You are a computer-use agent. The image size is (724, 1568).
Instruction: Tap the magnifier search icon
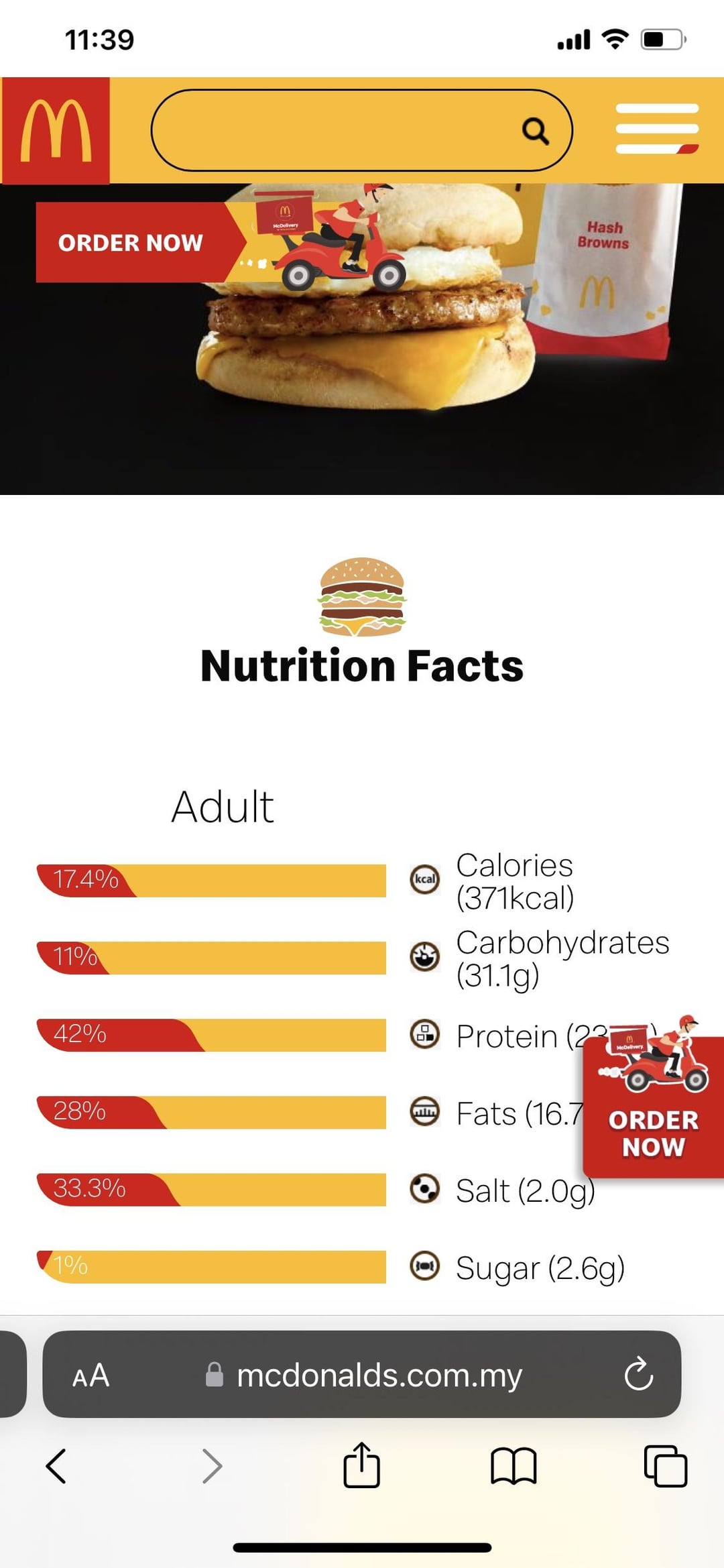coord(535,131)
